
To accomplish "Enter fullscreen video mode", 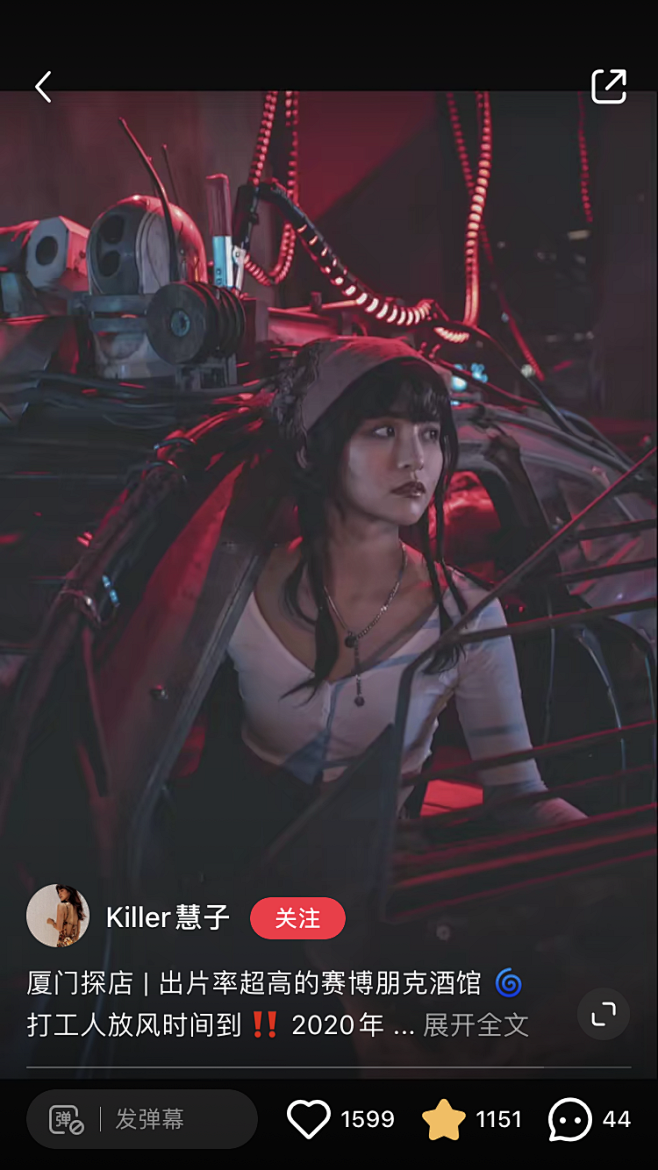I will click(x=603, y=1015).
